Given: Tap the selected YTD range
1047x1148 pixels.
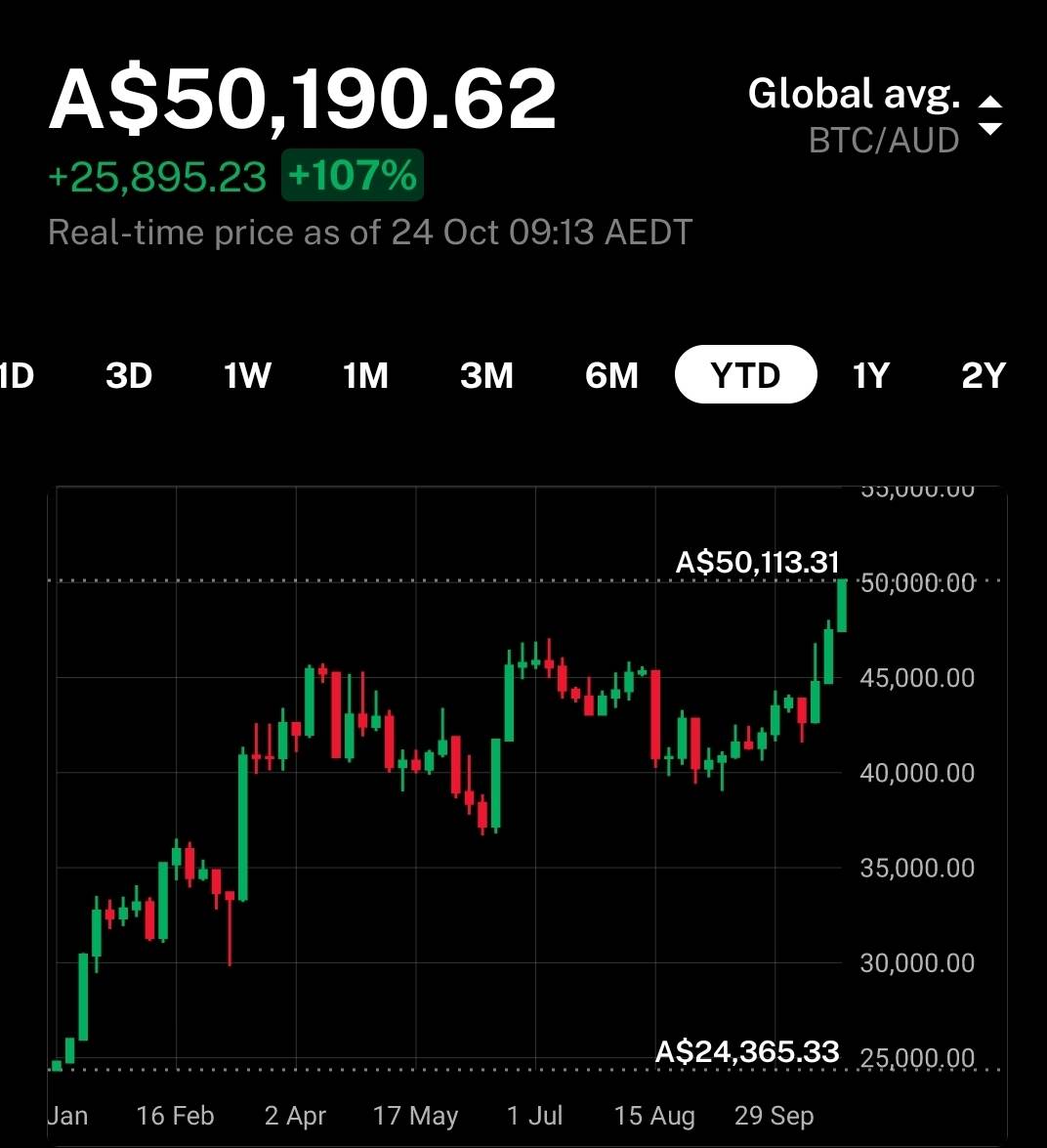Looking at the screenshot, I should 745,375.
